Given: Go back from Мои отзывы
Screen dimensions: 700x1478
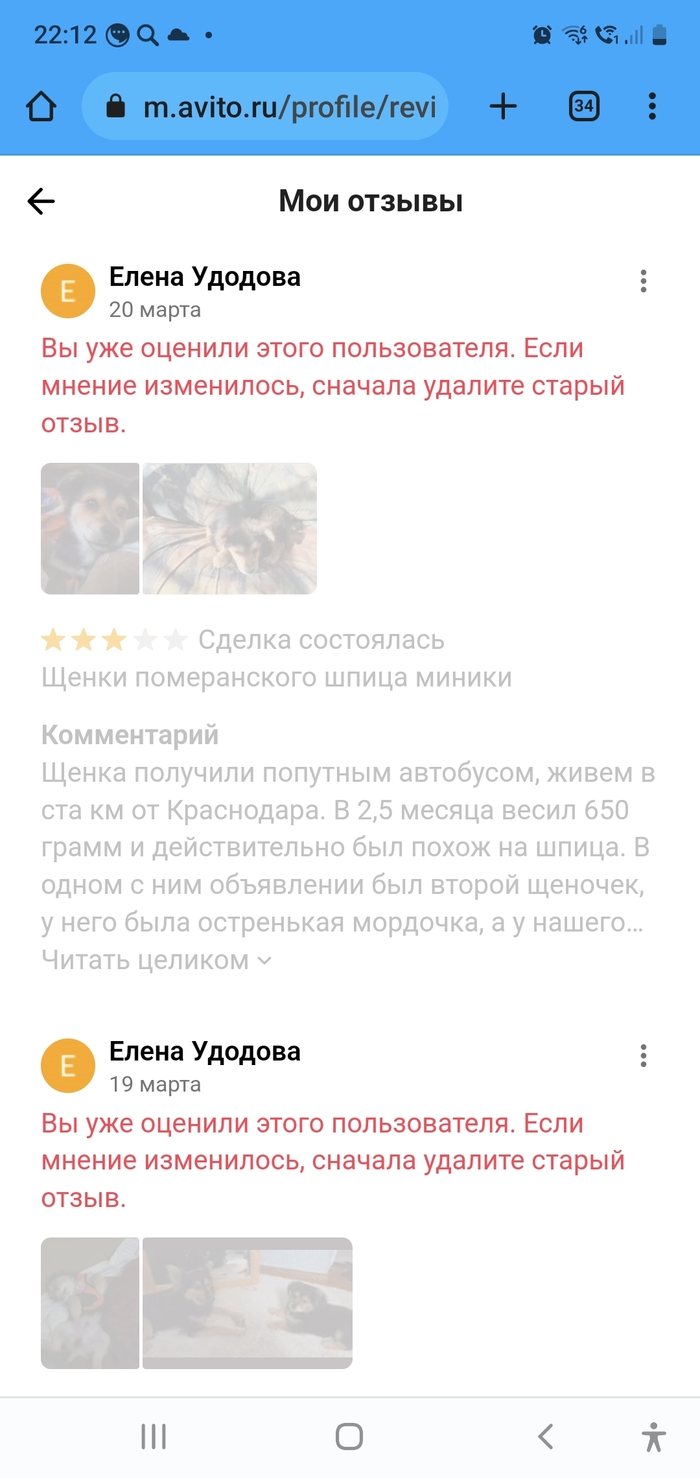Looking at the screenshot, I should tap(41, 202).
